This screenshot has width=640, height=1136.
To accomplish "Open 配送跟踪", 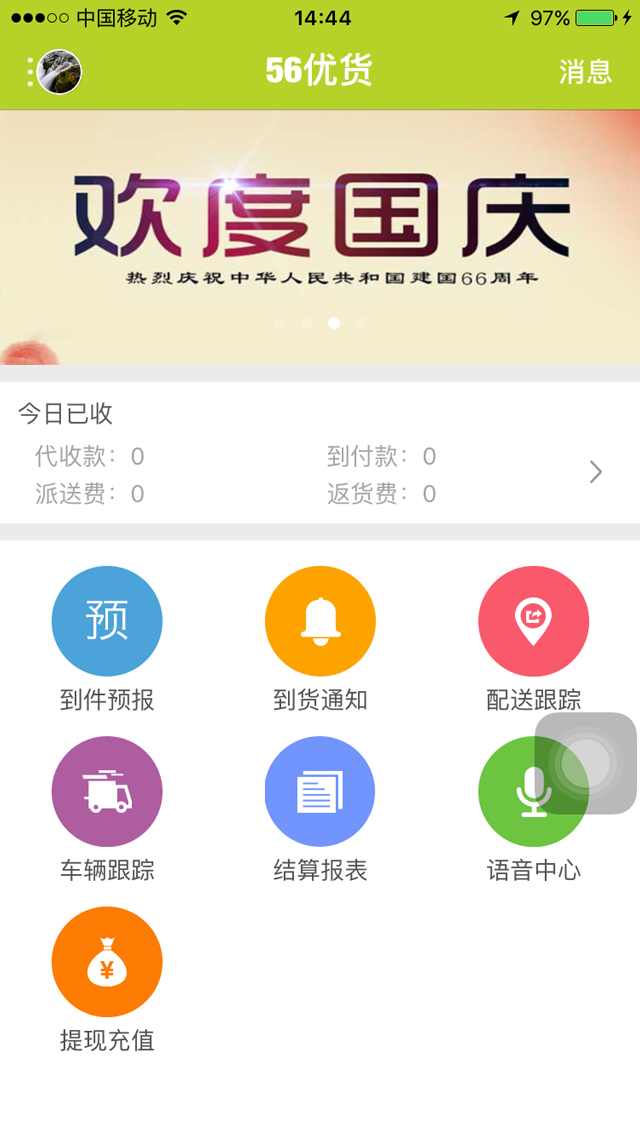I will (533, 621).
